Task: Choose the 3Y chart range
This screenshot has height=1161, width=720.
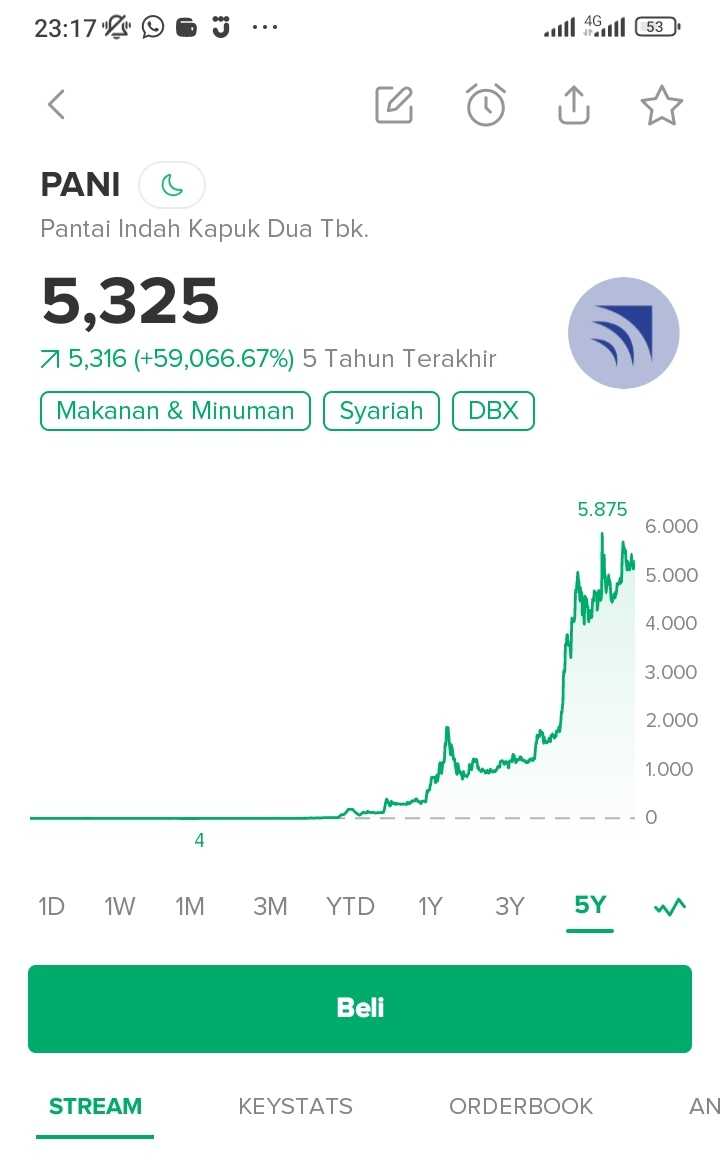Action: 510,906
